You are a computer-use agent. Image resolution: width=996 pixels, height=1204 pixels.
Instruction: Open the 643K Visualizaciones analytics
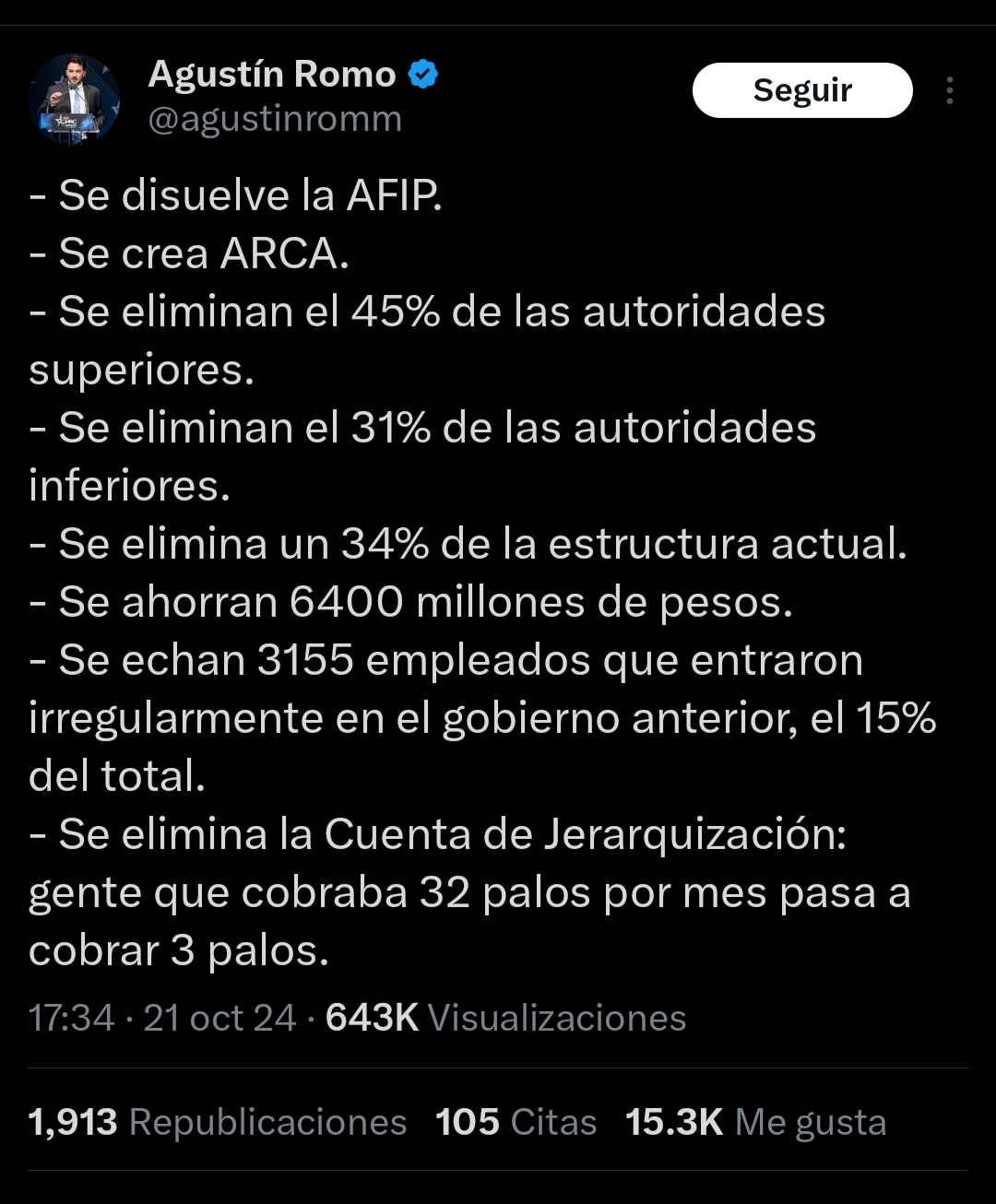click(x=505, y=1018)
